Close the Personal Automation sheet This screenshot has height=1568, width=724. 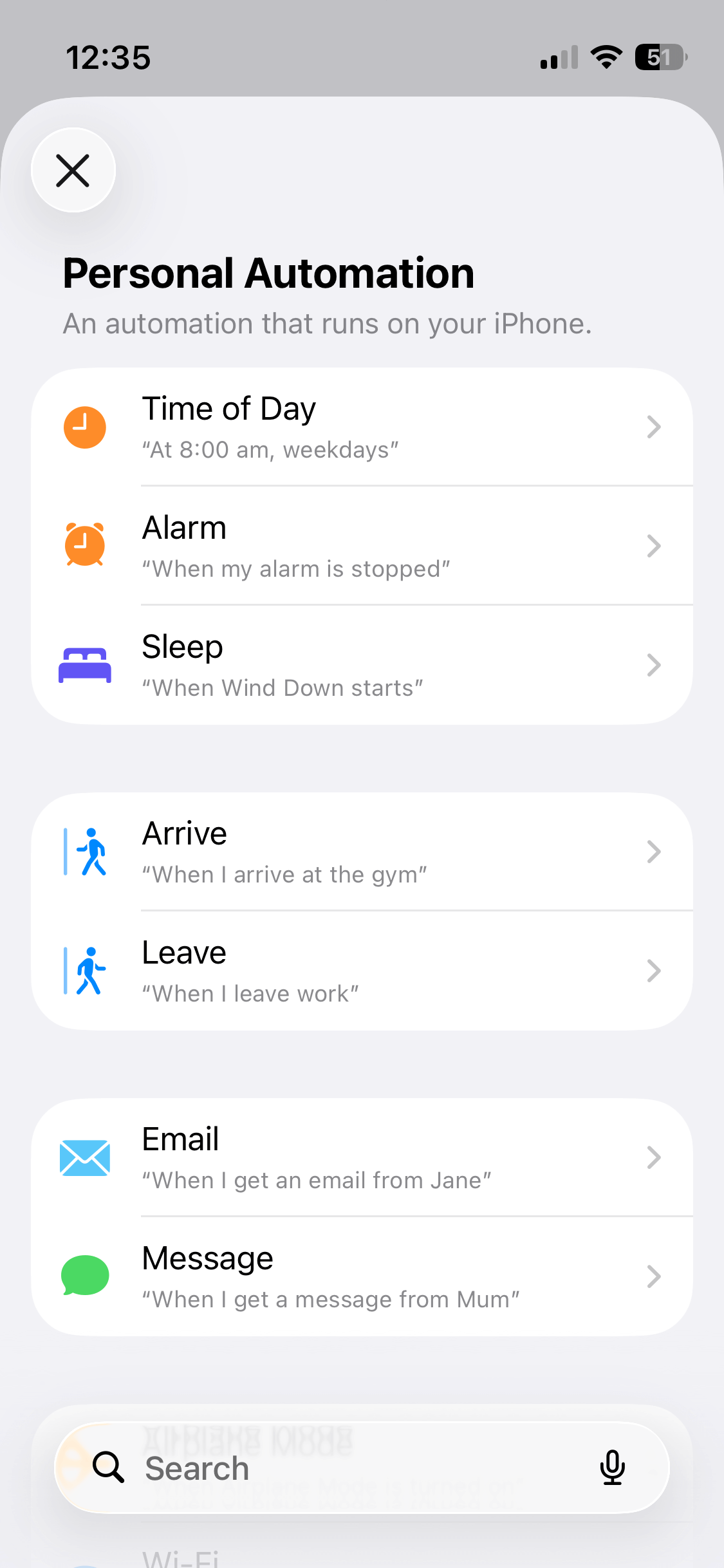(x=73, y=170)
